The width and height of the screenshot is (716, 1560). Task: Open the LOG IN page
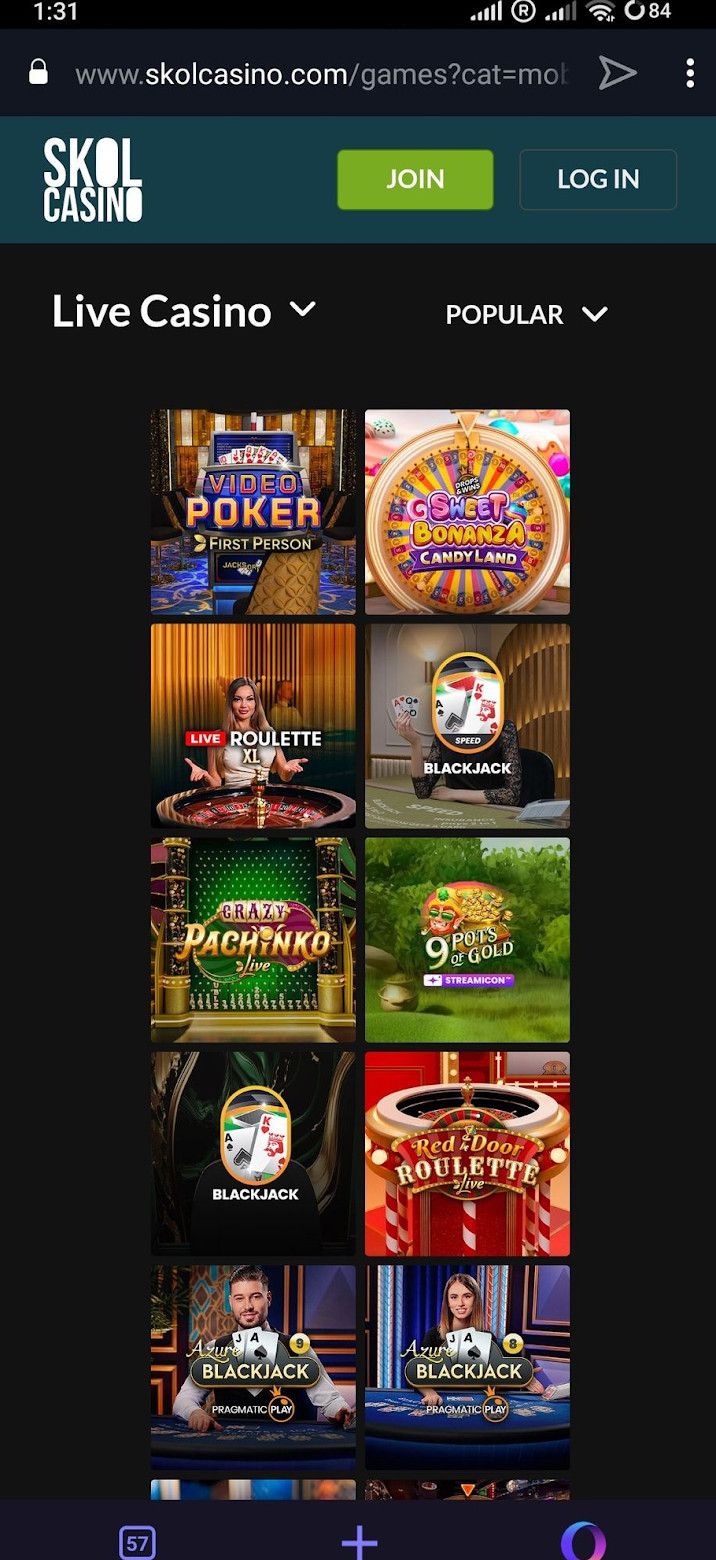coord(598,180)
